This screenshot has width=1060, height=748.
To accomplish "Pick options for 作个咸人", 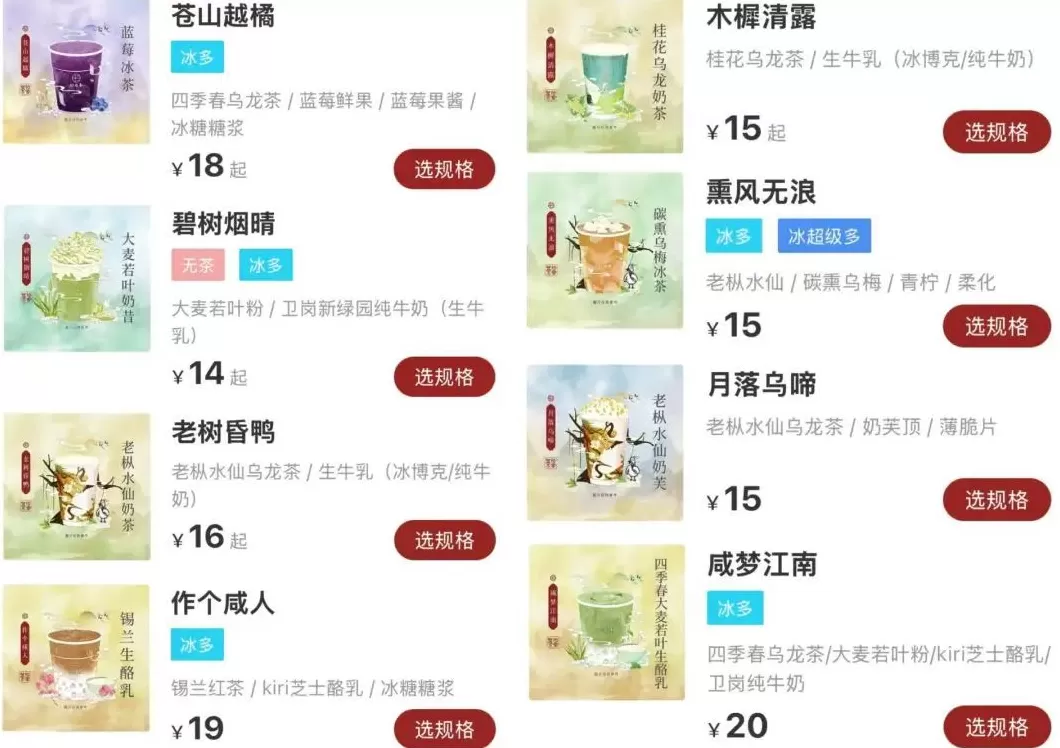I will click(x=444, y=728).
